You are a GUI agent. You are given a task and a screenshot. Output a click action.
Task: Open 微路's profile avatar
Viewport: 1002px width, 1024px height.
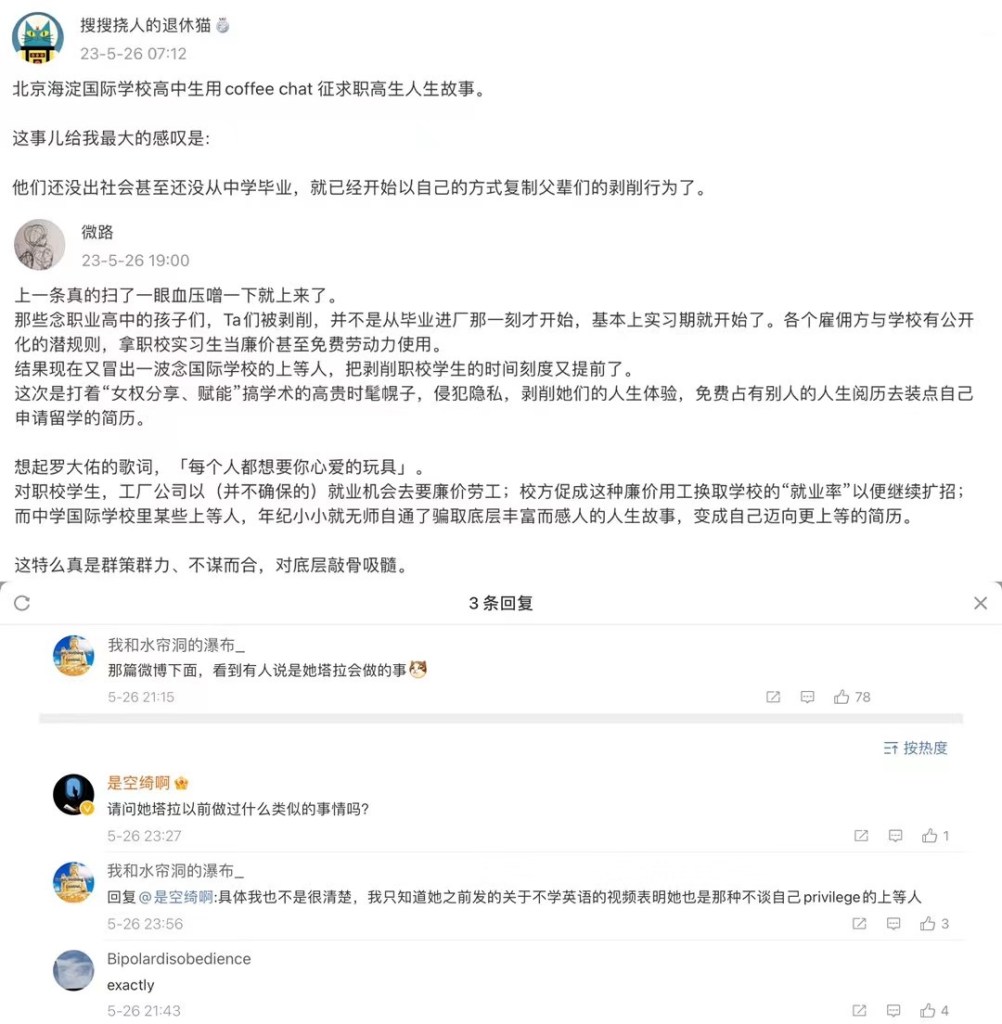[38, 245]
